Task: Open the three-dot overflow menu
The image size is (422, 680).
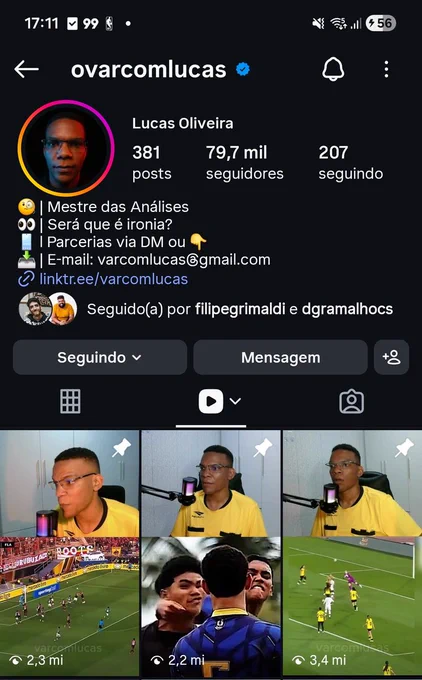Action: [386, 69]
